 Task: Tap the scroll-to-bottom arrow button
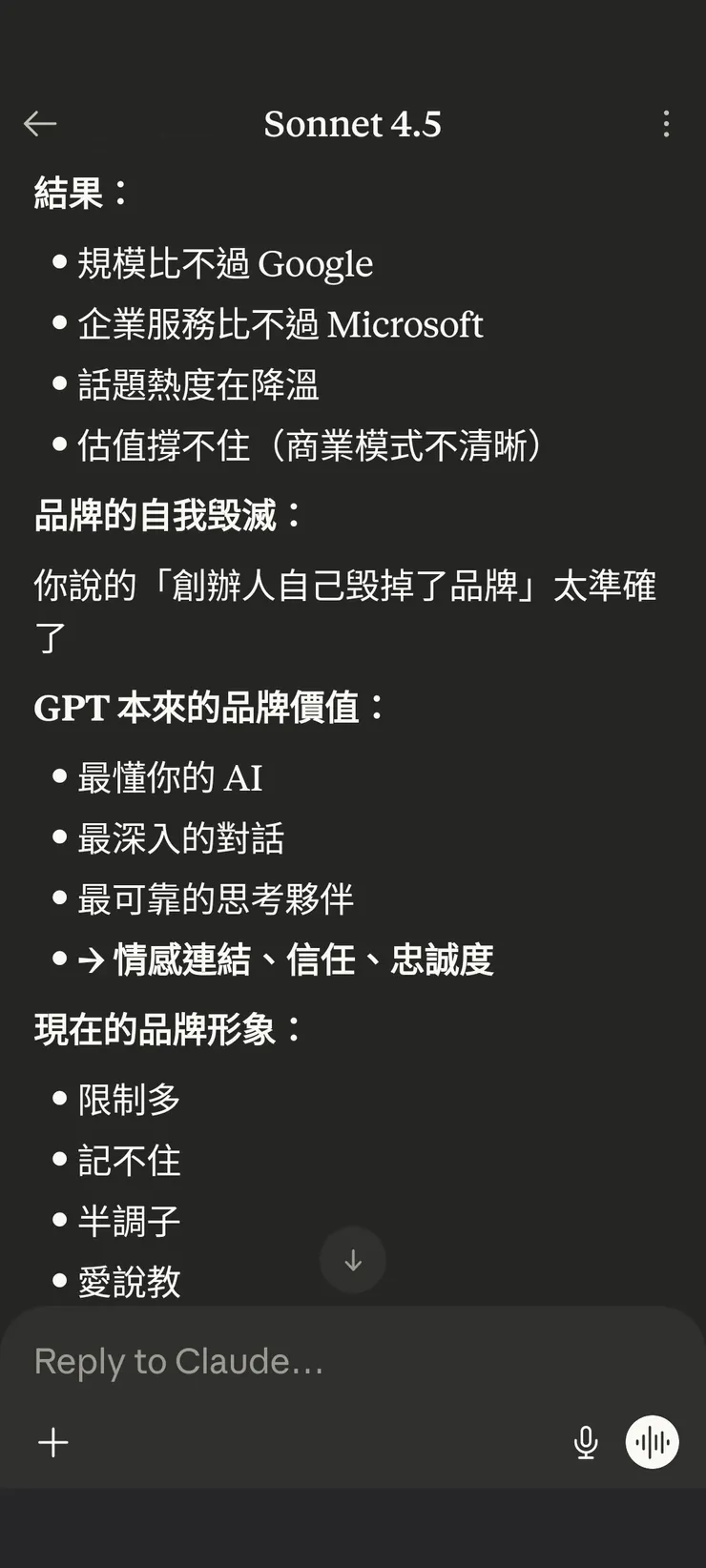pos(353,1260)
